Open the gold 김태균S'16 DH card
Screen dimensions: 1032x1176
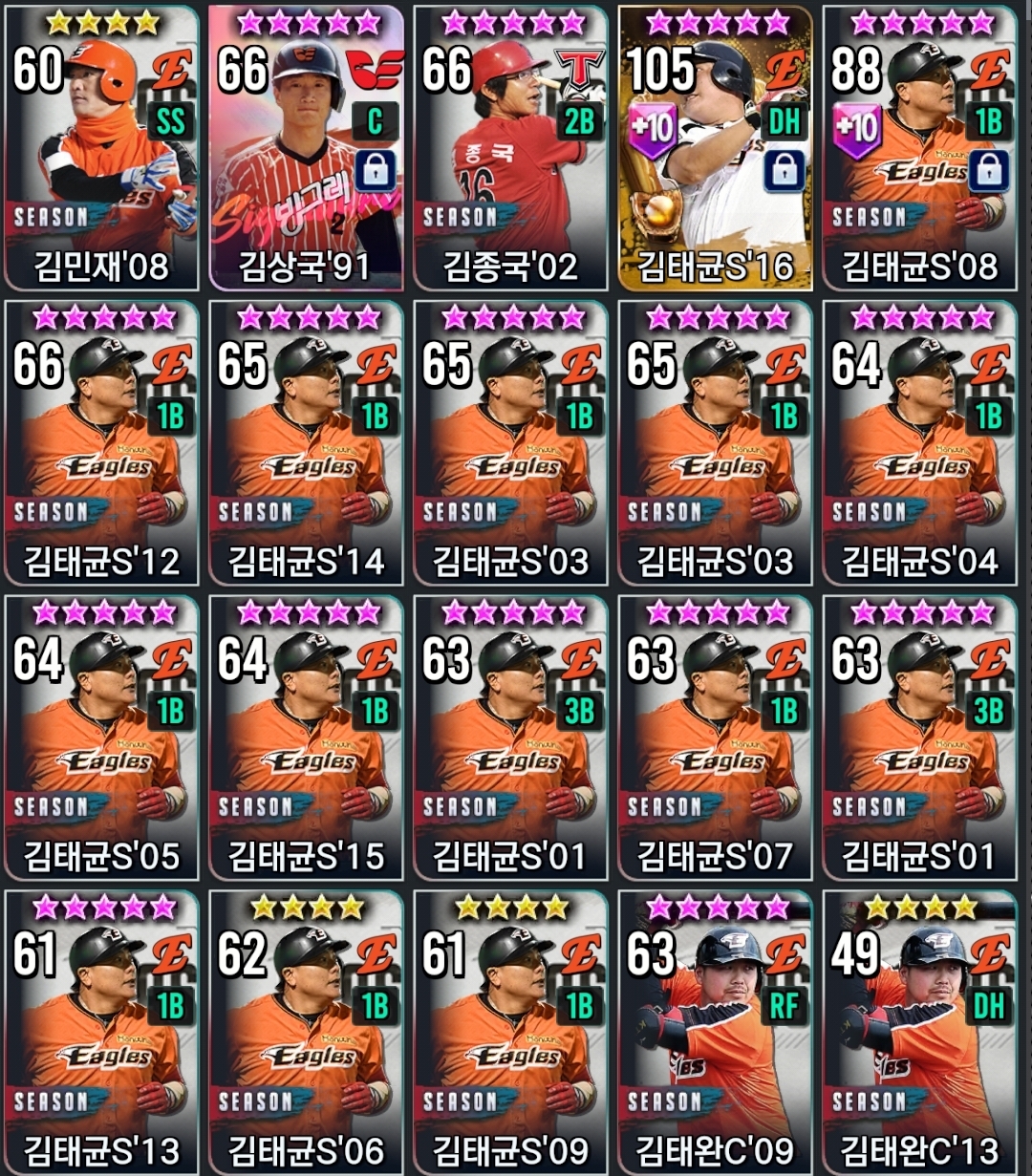pos(715,148)
